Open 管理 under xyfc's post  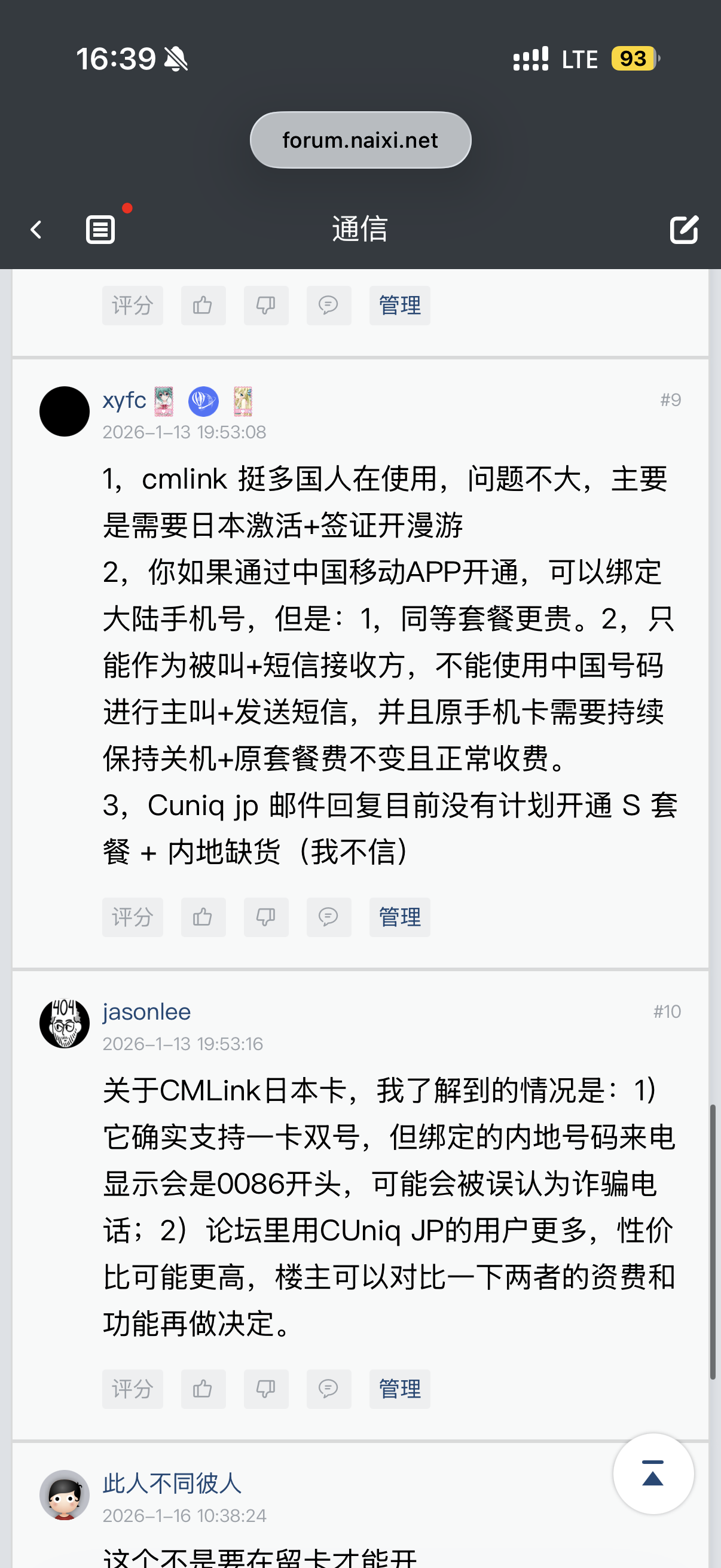(x=400, y=917)
